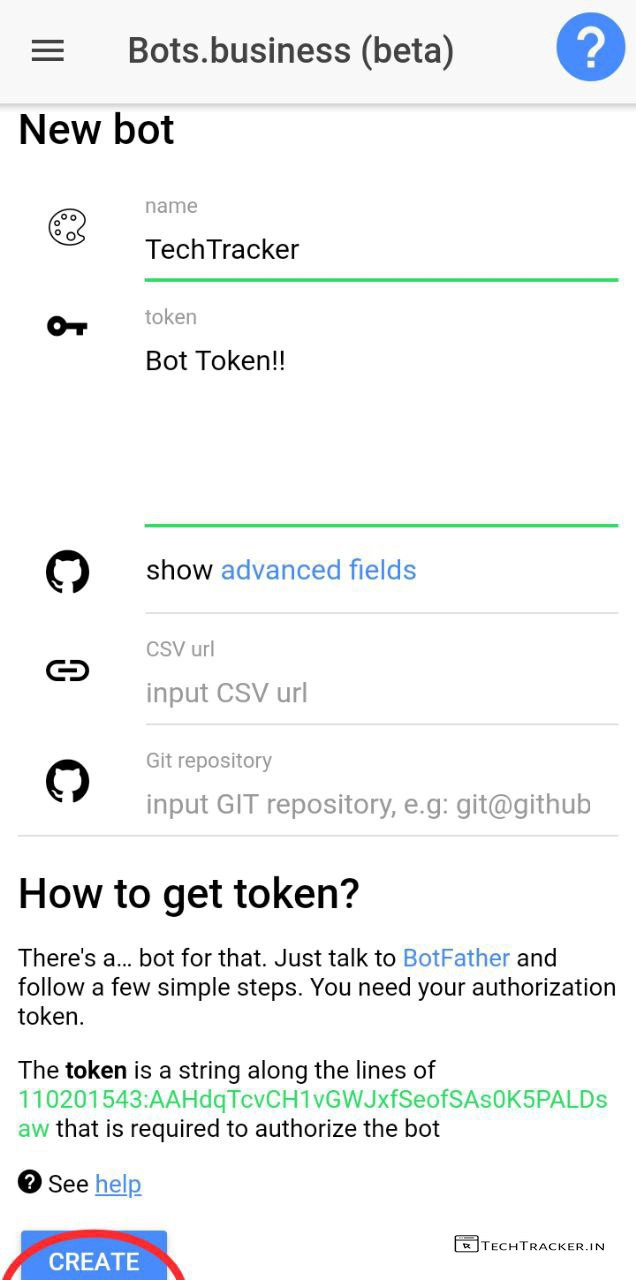Viewport: 636px width, 1280px height.
Task: Open the help question mark button
Action: 590,47
